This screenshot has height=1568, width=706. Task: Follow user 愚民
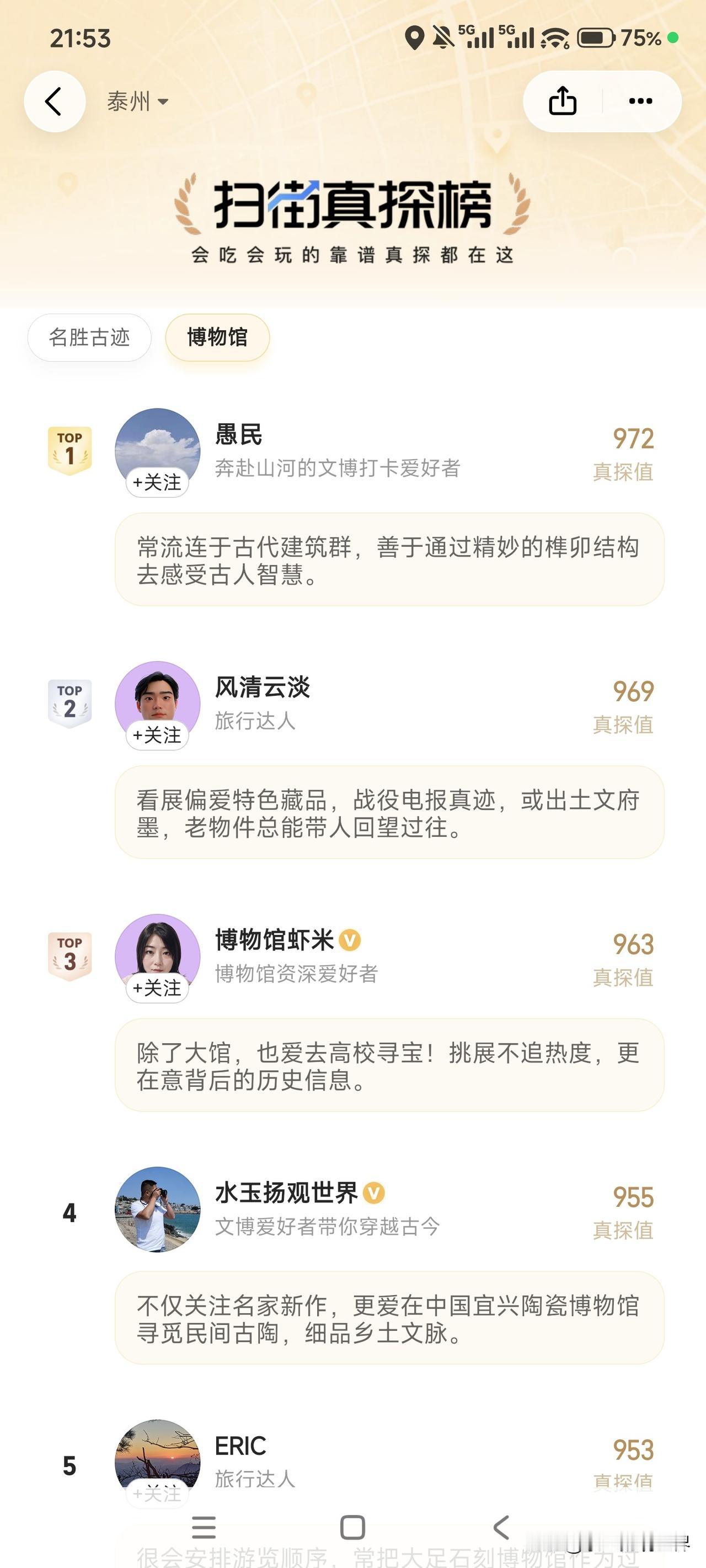point(157,483)
